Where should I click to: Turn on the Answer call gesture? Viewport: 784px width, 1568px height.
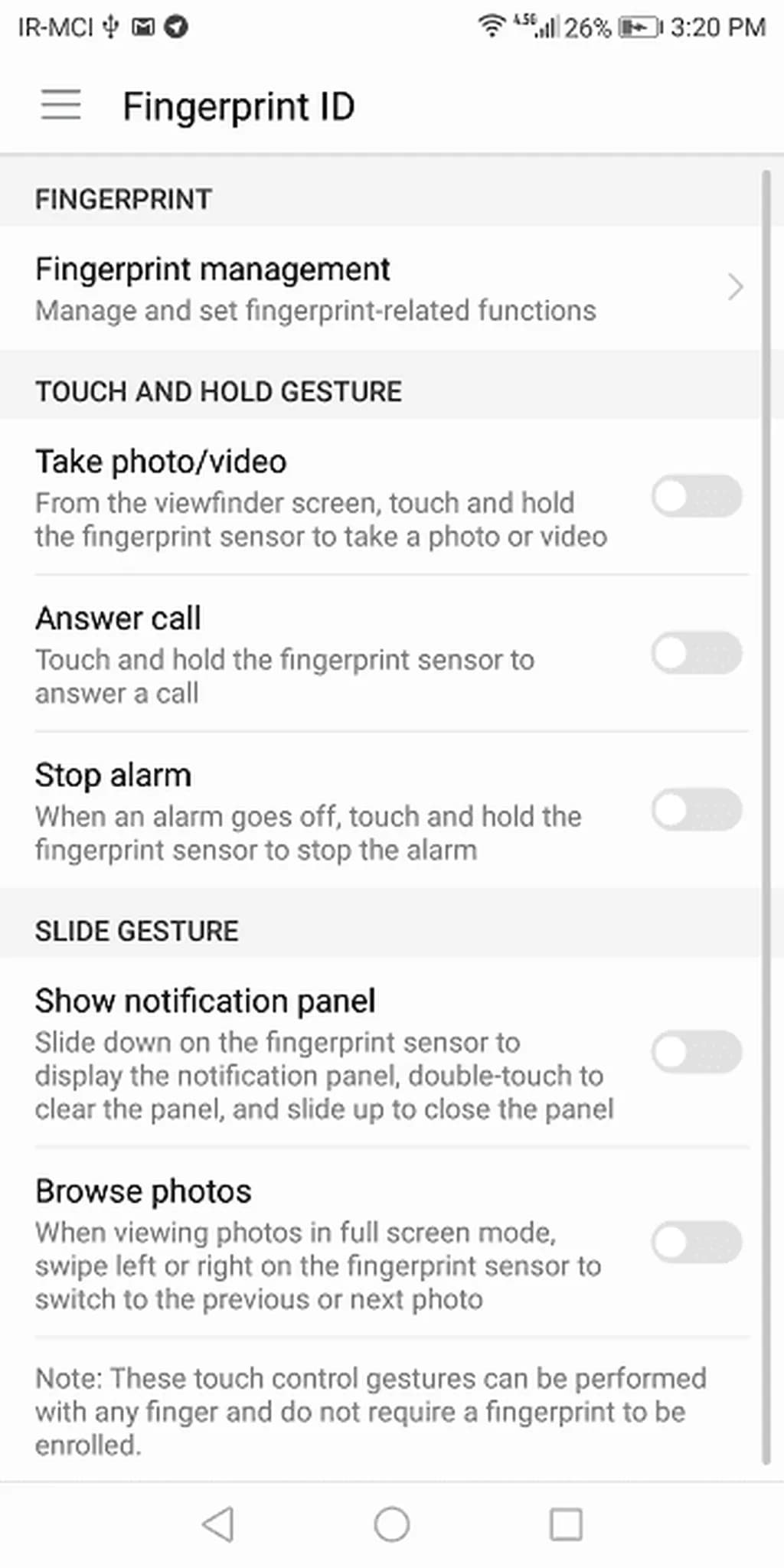click(696, 653)
